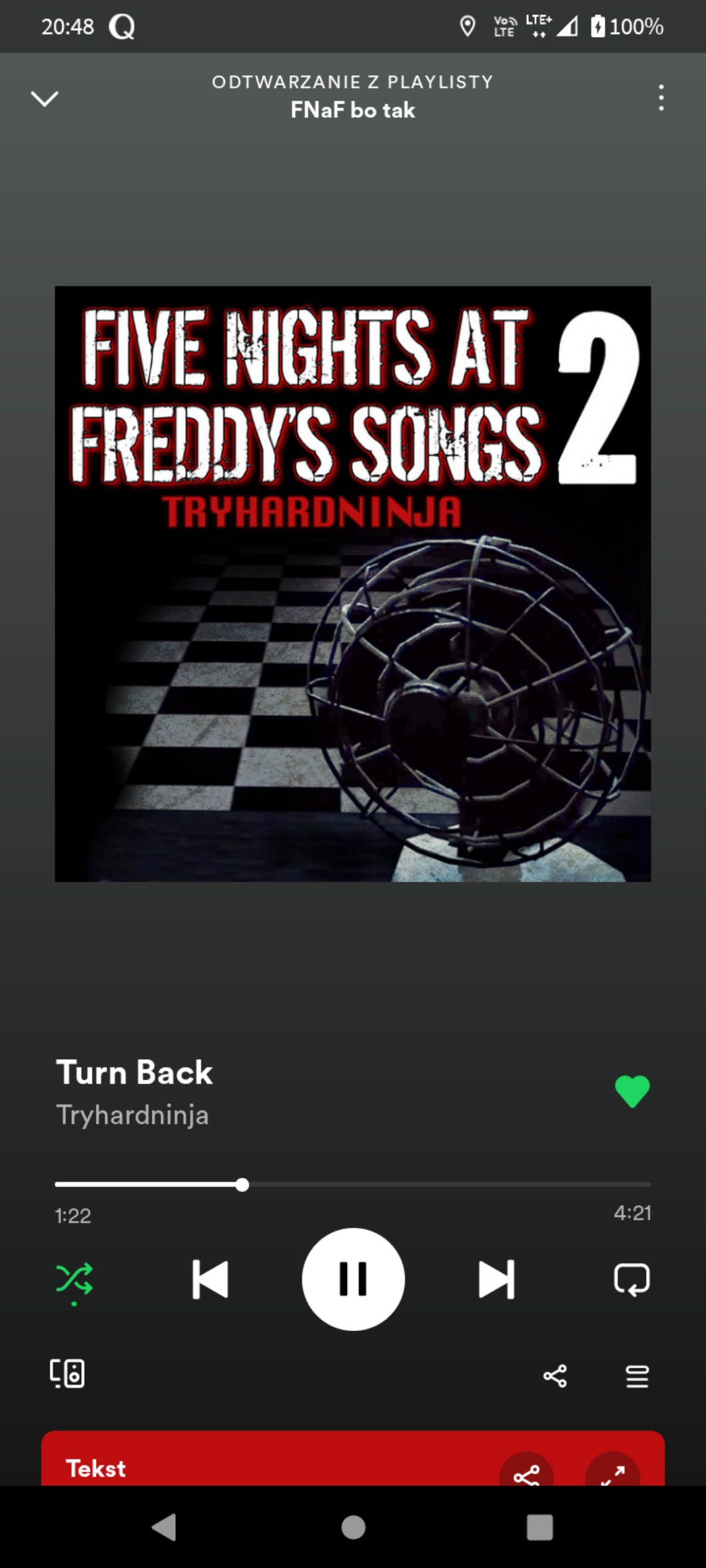Share this track
Viewport: 706px width, 1568px height.
[x=555, y=1375]
